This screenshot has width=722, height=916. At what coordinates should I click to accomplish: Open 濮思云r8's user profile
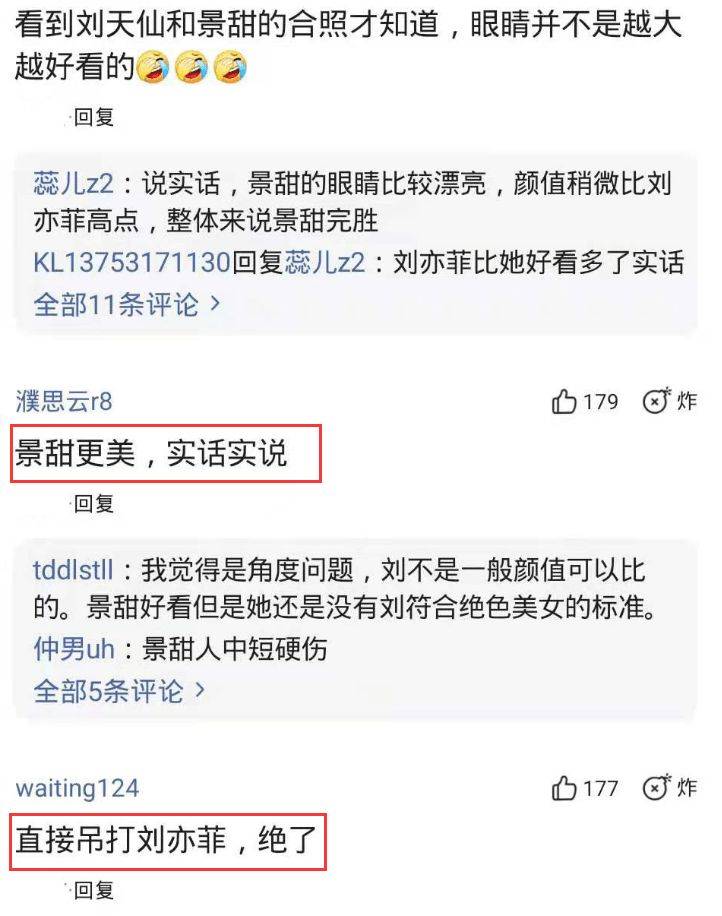coord(64,402)
